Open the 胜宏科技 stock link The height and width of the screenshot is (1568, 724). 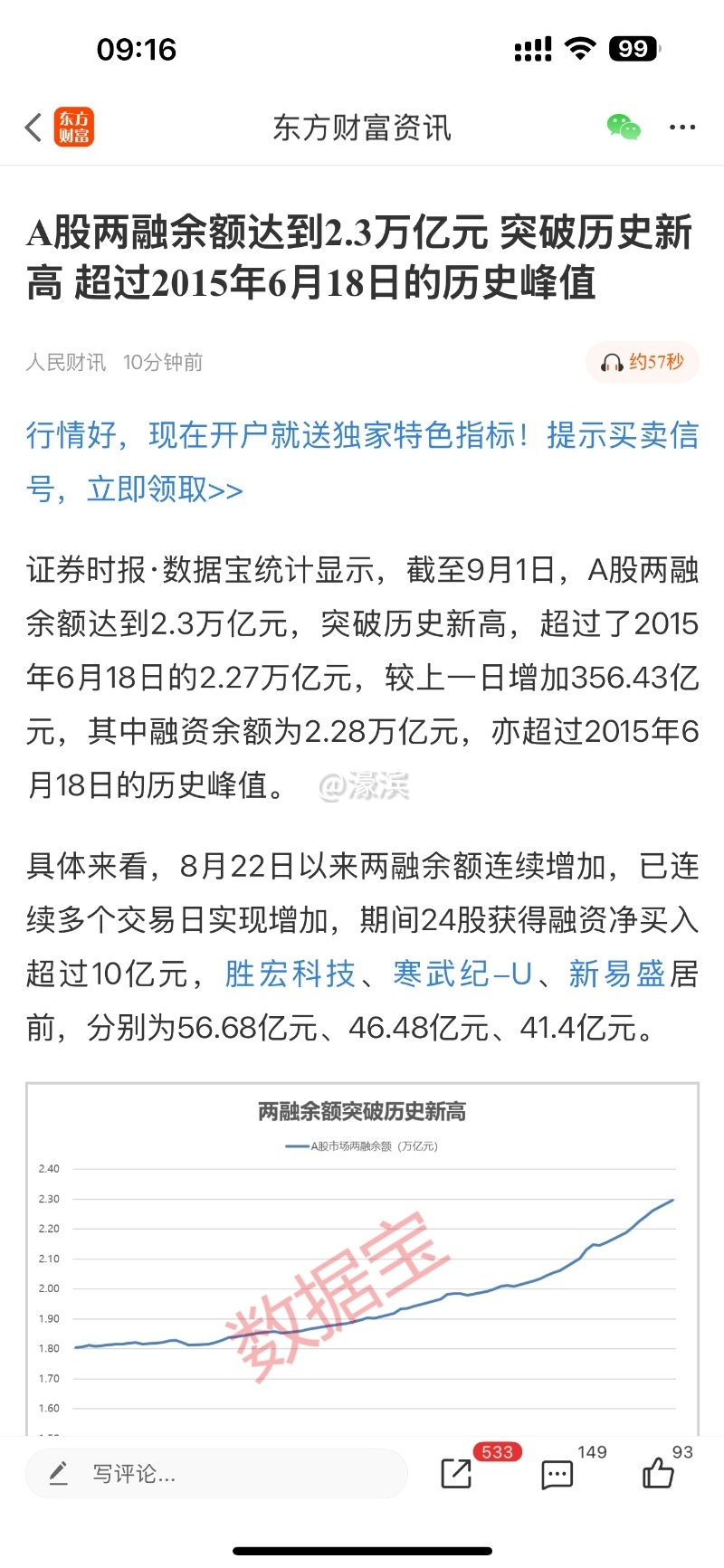[290, 974]
